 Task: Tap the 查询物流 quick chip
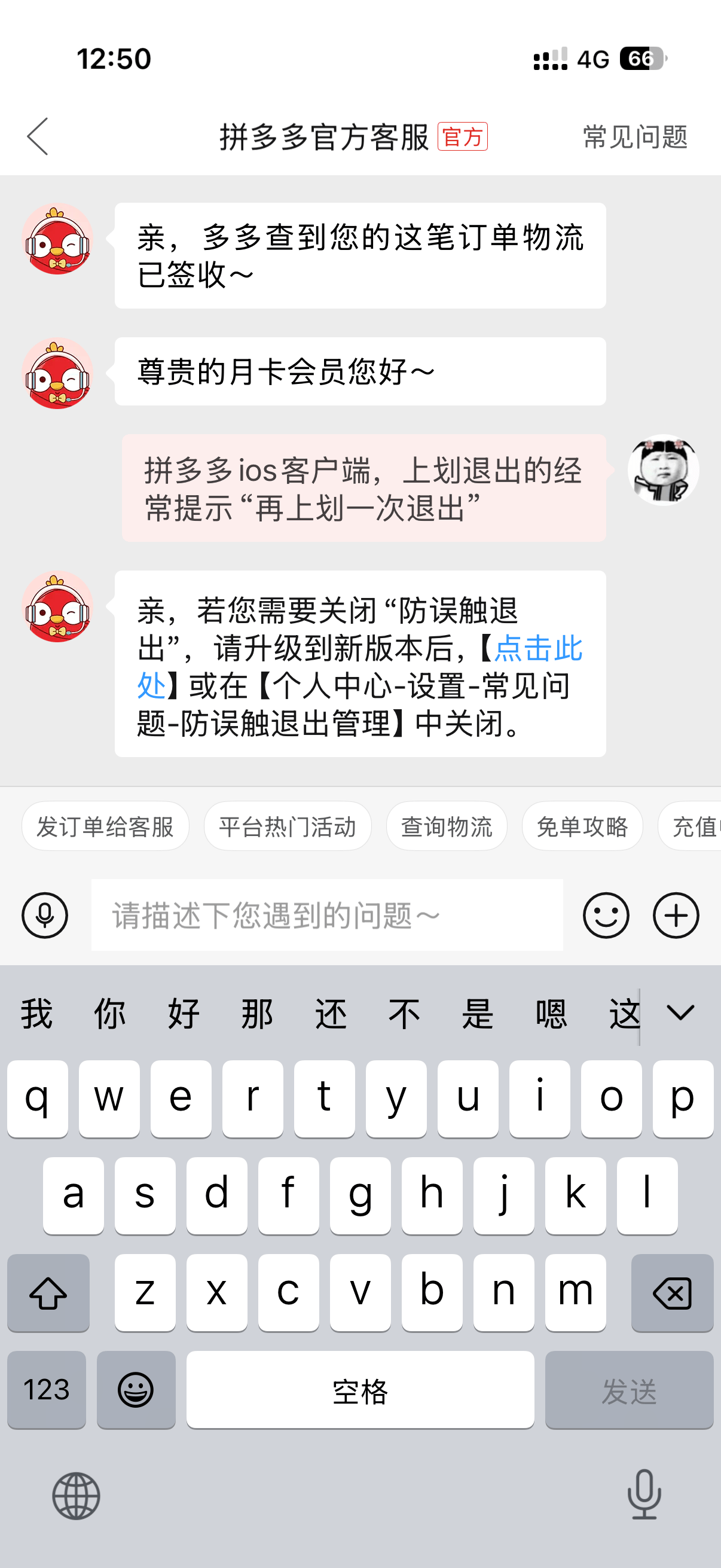tap(446, 826)
